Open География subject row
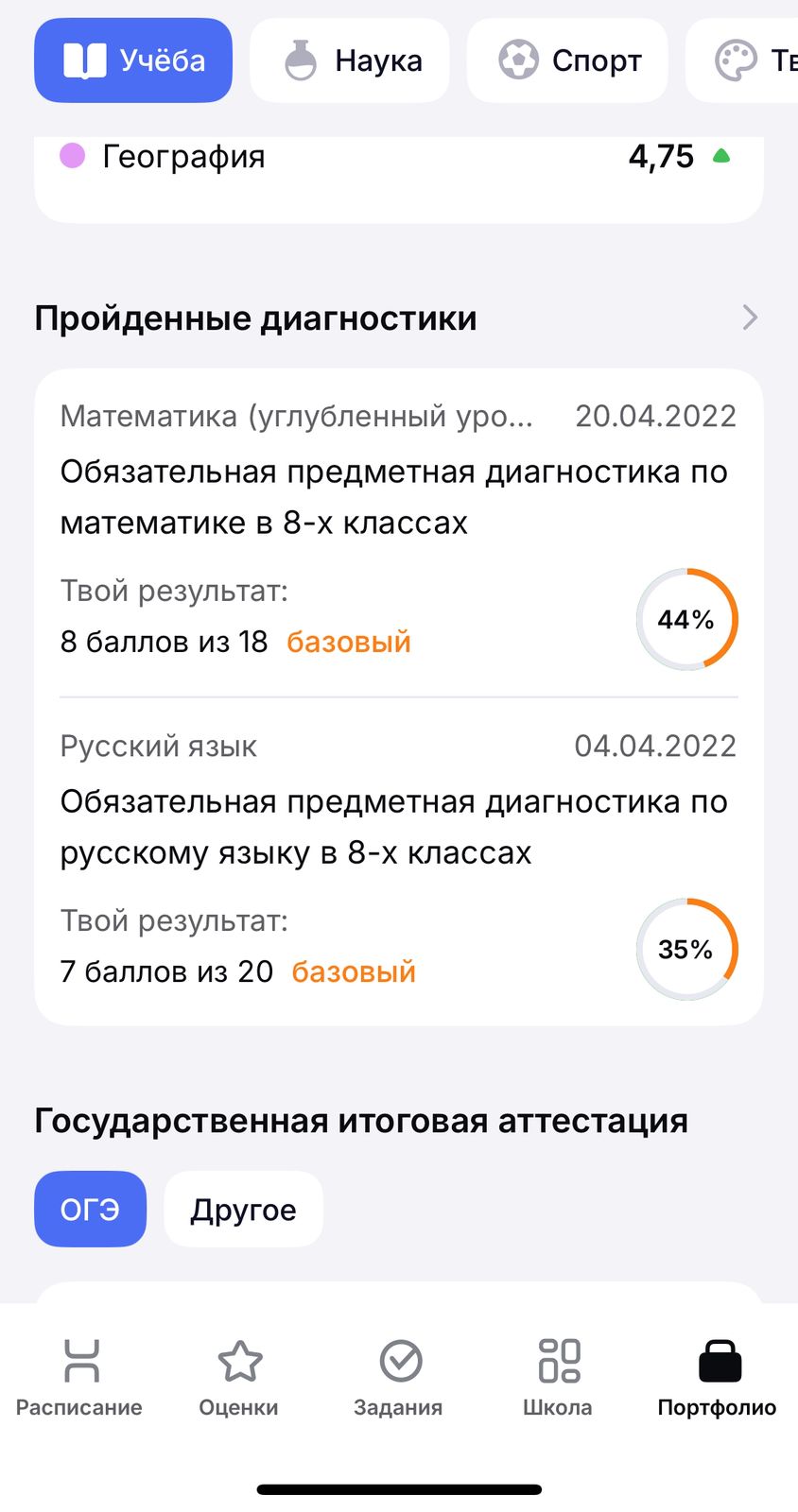The height and width of the screenshot is (1512, 798). tap(397, 157)
